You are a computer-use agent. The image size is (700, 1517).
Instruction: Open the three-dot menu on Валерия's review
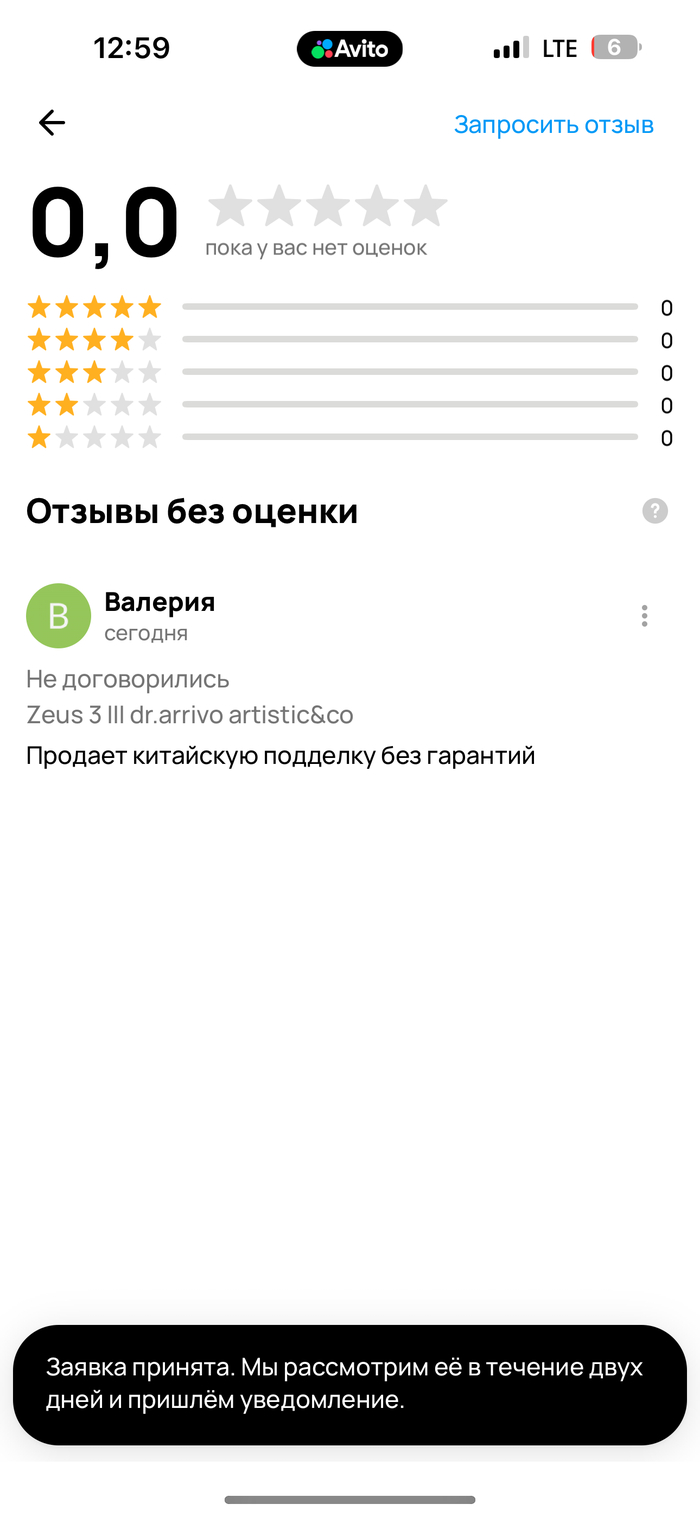644,616
